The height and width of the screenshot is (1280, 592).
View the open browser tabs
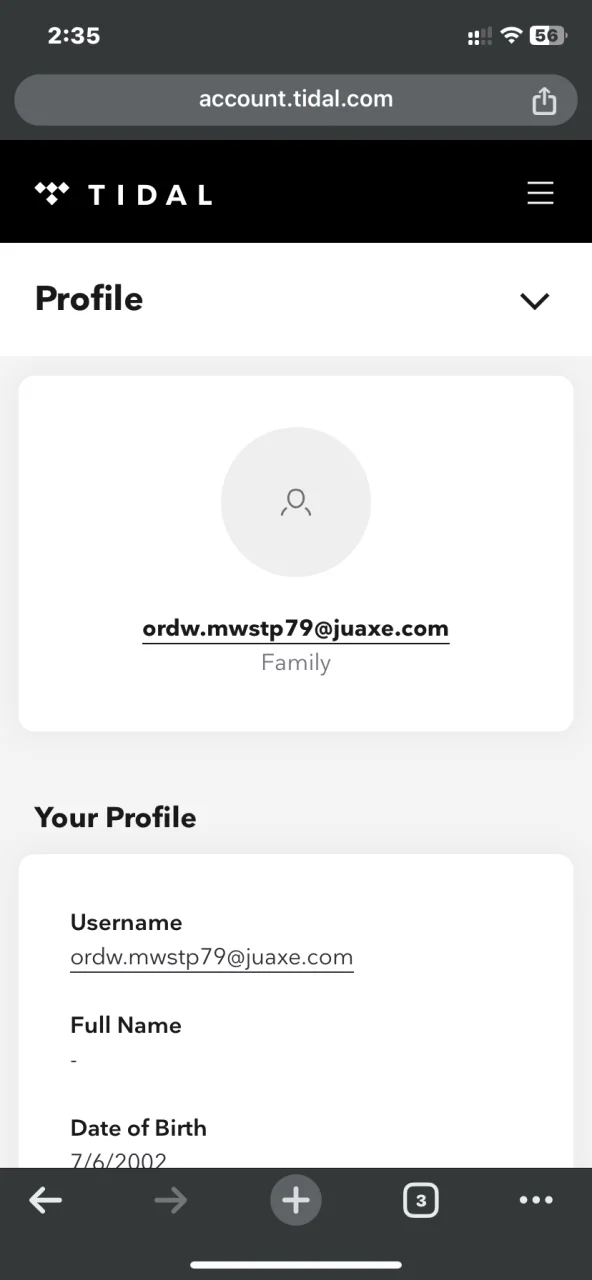[x=421, y=1200]
